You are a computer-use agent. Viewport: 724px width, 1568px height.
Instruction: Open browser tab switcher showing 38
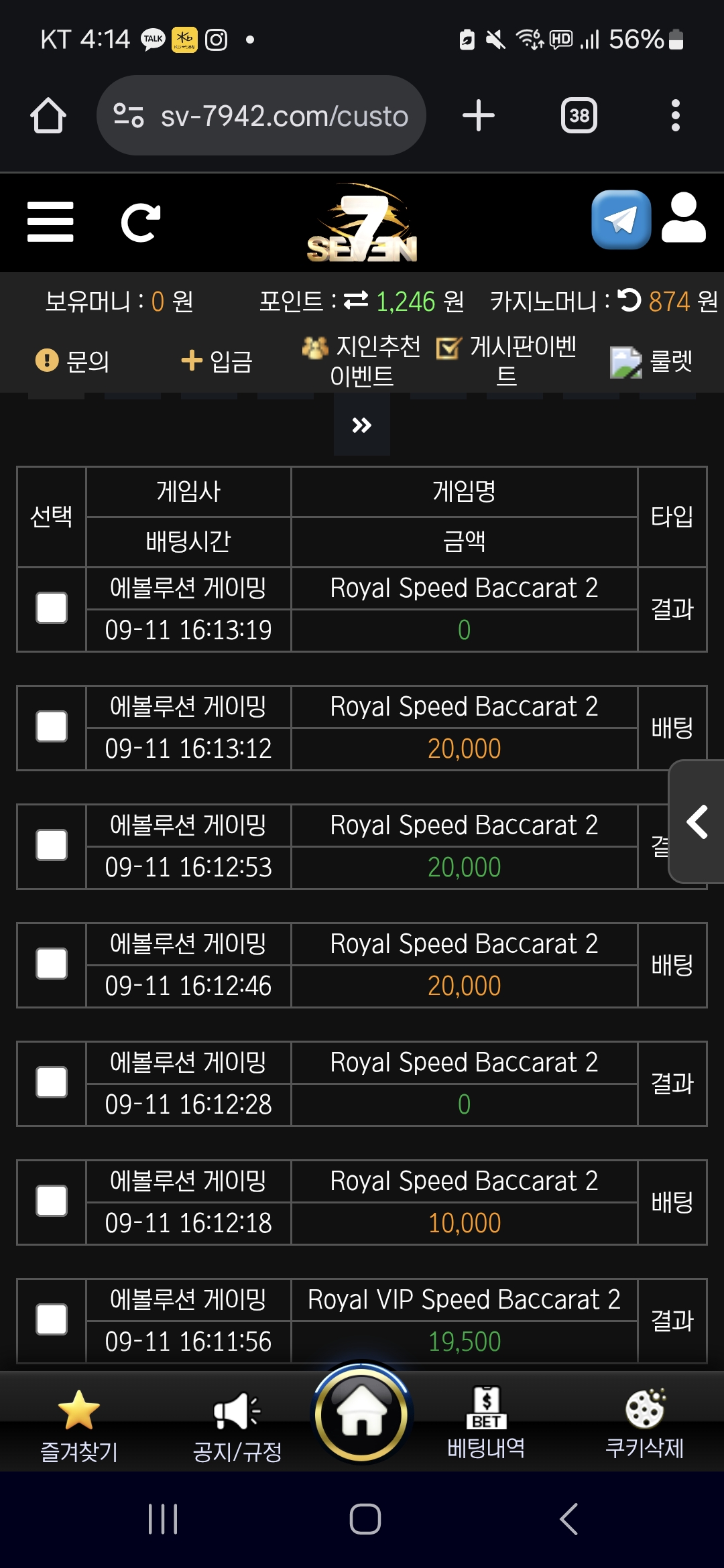pos(579,116)
